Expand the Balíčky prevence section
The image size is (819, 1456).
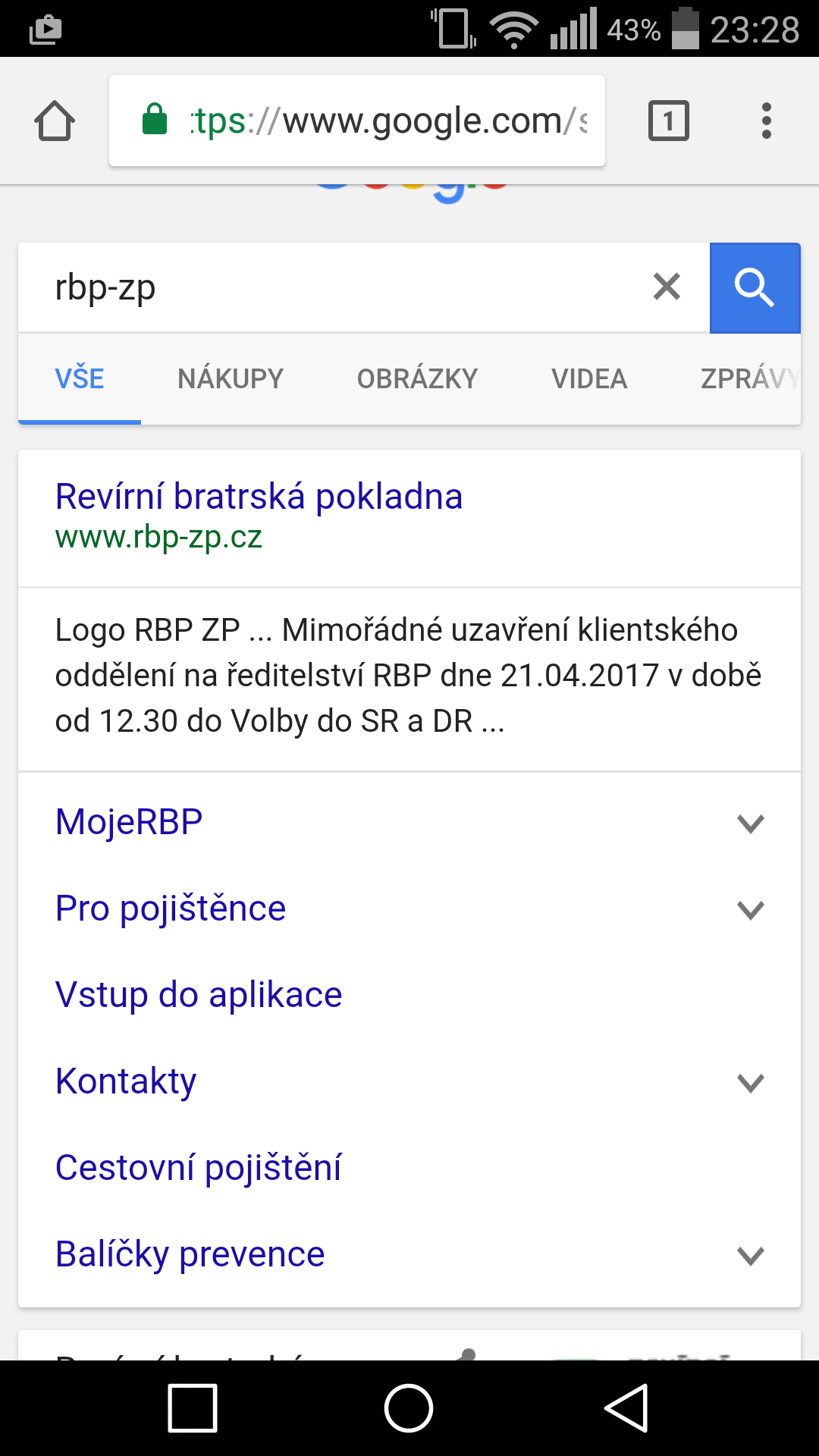tap(750, 1255)
